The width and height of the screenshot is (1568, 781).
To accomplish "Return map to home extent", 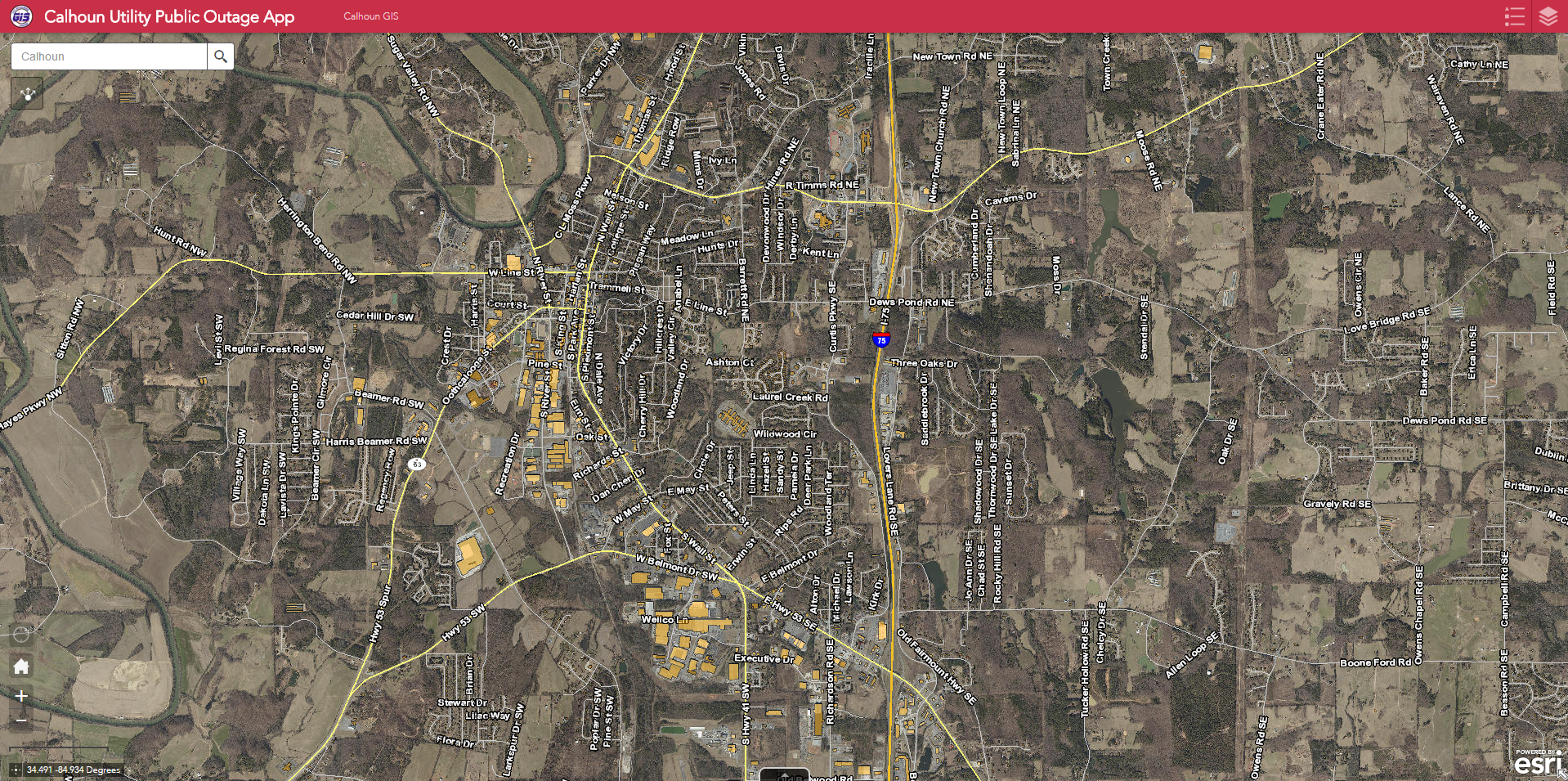I will tap(21, 667).
